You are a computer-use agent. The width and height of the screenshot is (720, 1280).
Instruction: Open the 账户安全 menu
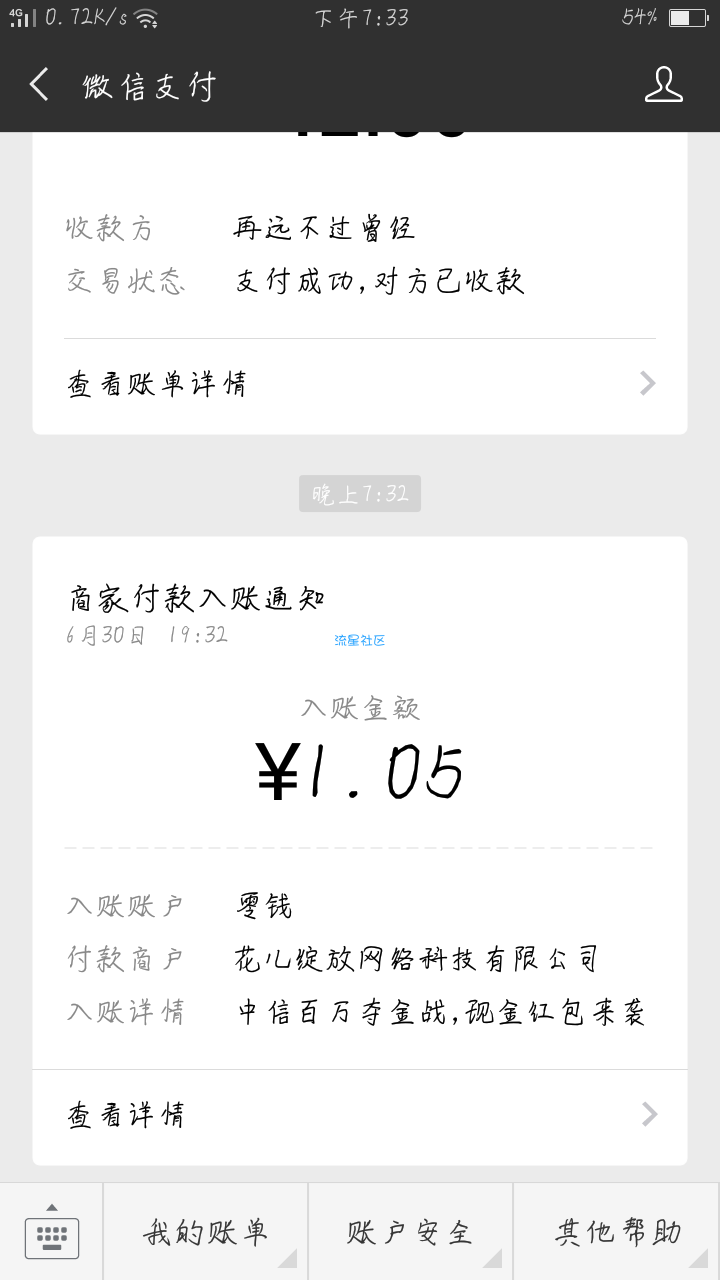tap(411, 1232)
